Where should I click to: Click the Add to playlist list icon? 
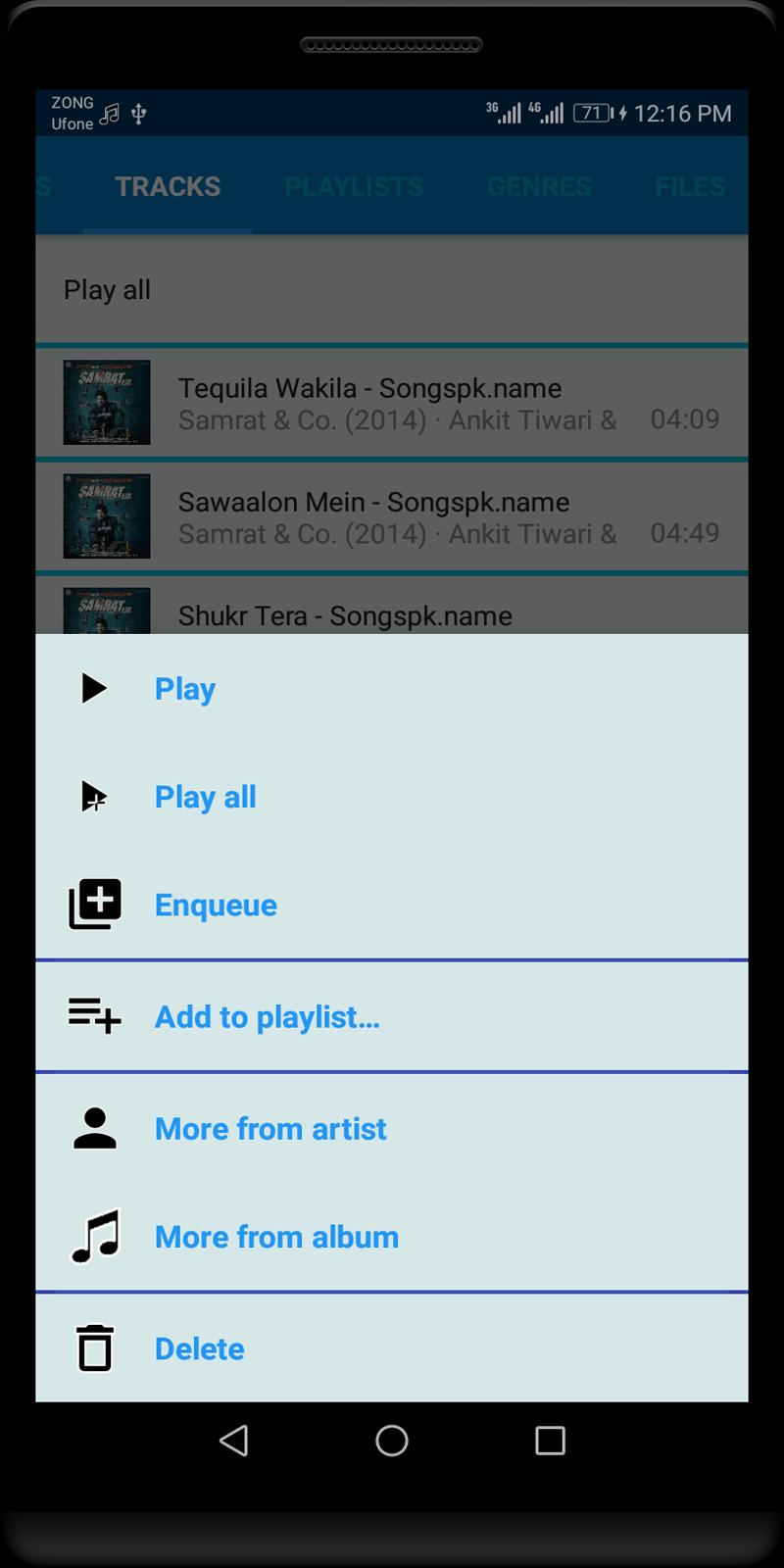pyautogui.click(x=93, y=1016)
